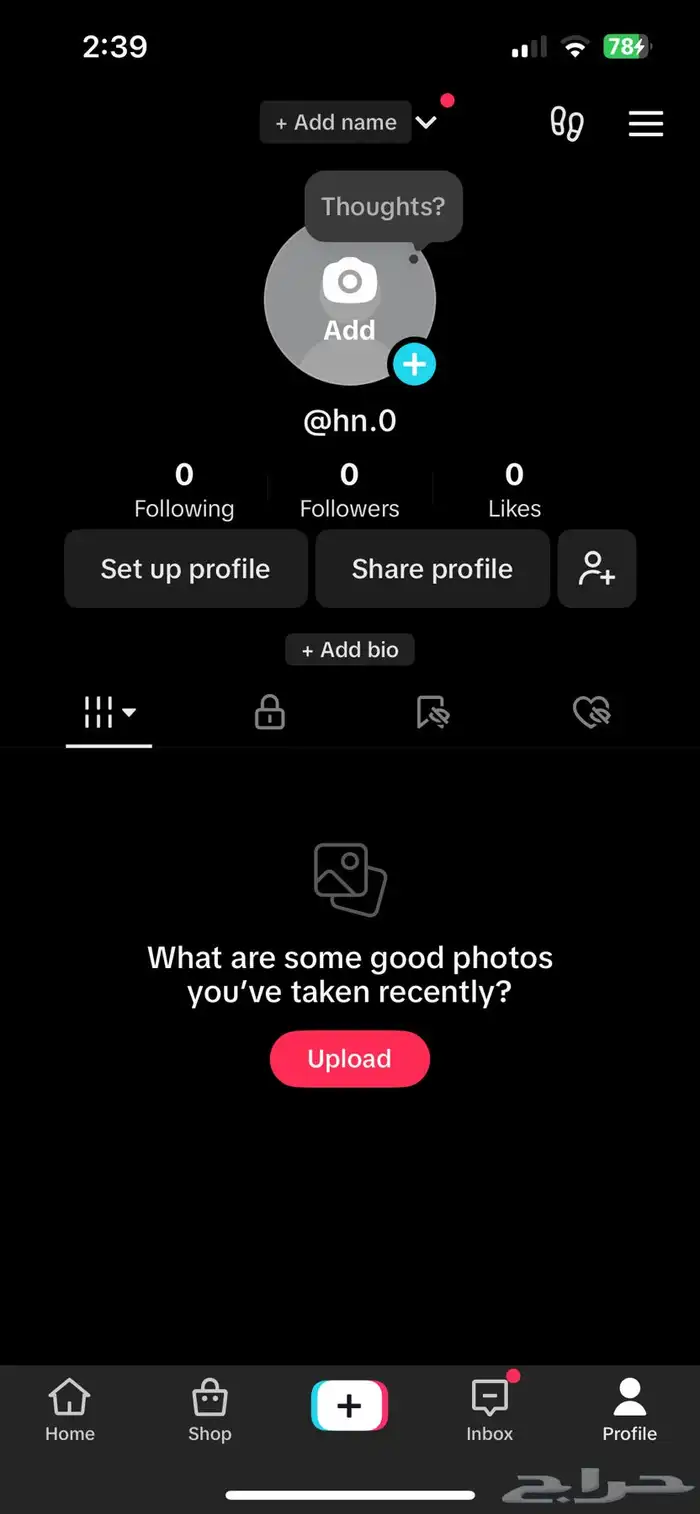Open the Inbox tab
700x1514 pixels.
point(489,1410)
